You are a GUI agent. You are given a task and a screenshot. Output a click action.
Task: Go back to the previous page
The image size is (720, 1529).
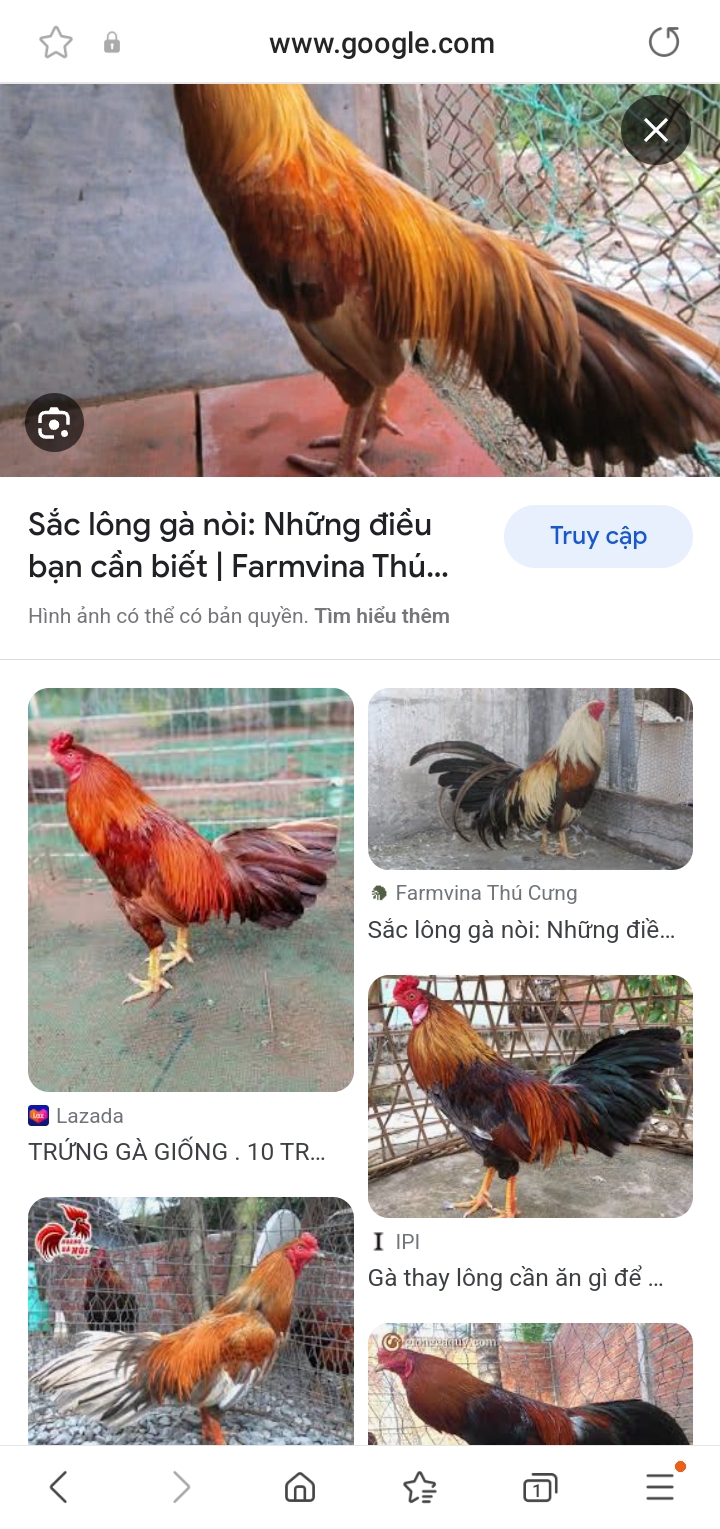(59, 1487)
